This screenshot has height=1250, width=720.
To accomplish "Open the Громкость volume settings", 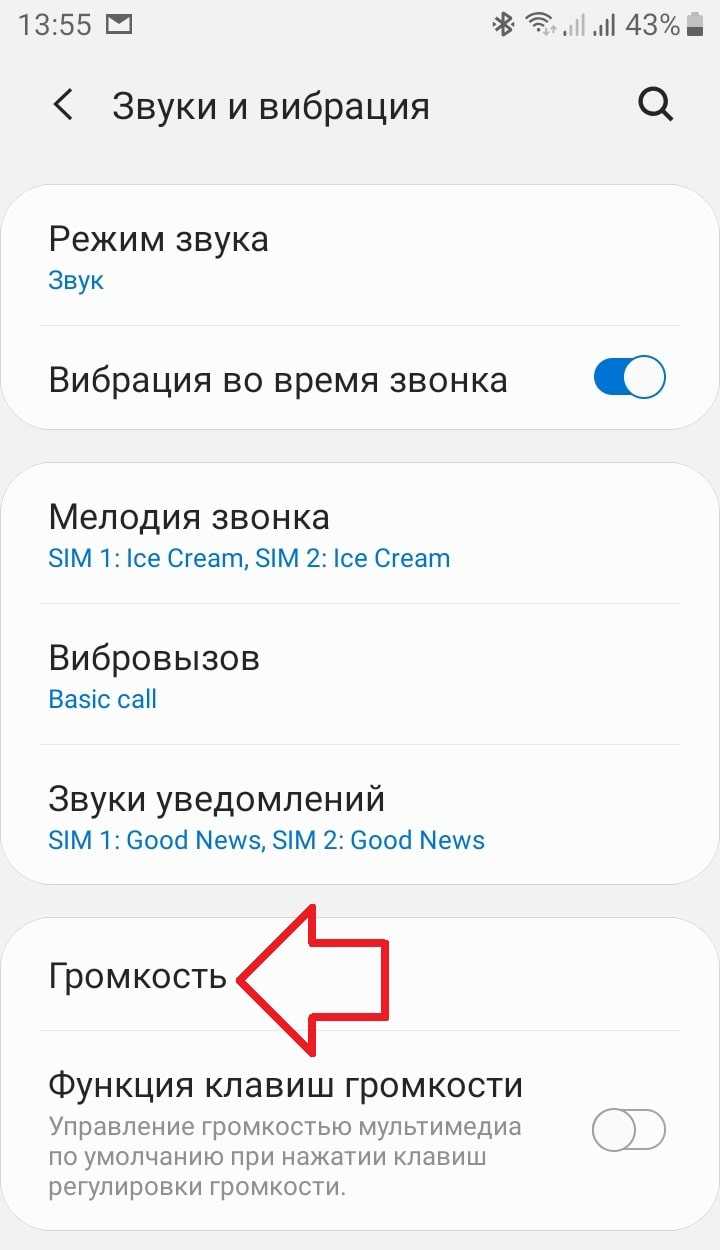I will [138, 975].
